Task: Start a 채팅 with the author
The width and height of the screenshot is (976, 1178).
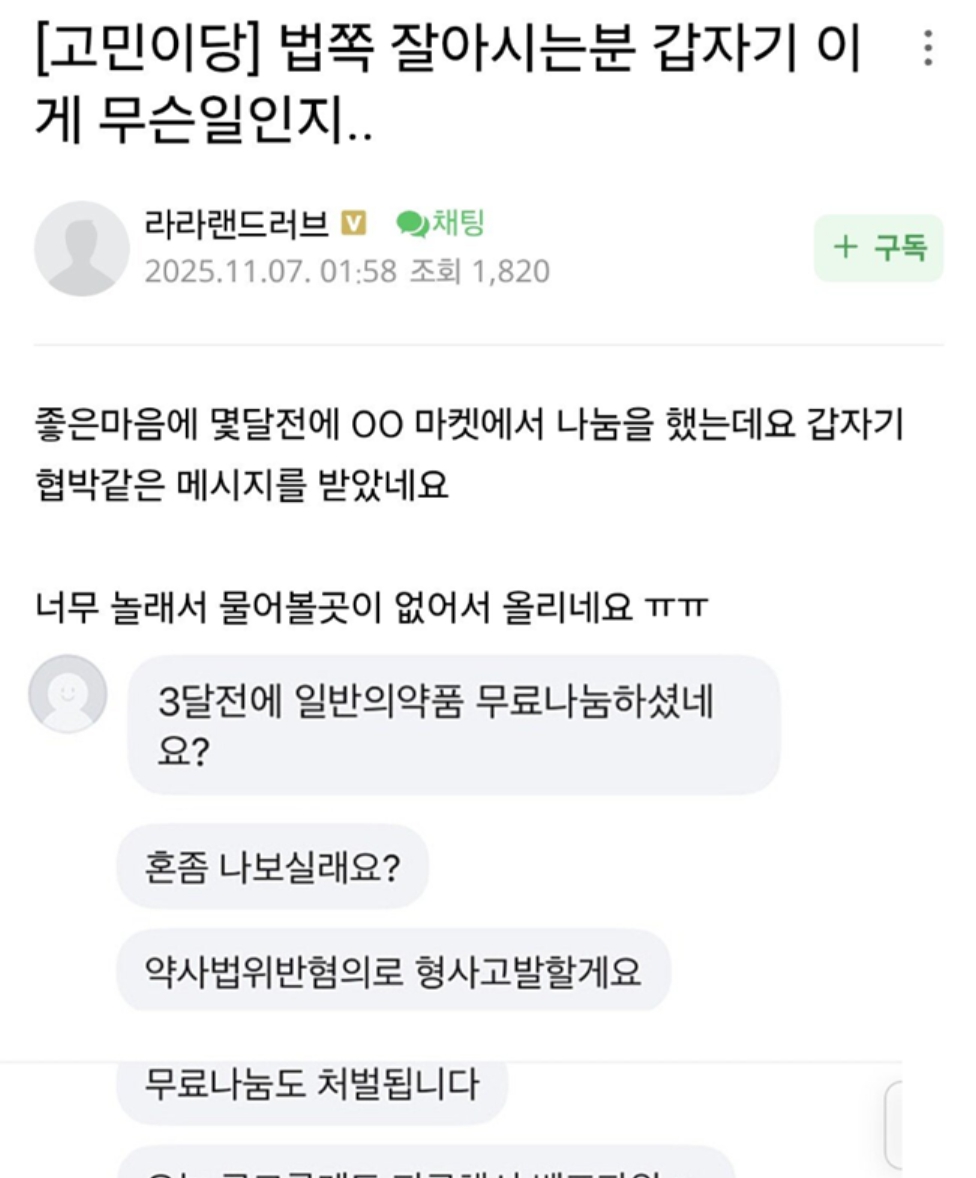Action: [x=441, y=223]
